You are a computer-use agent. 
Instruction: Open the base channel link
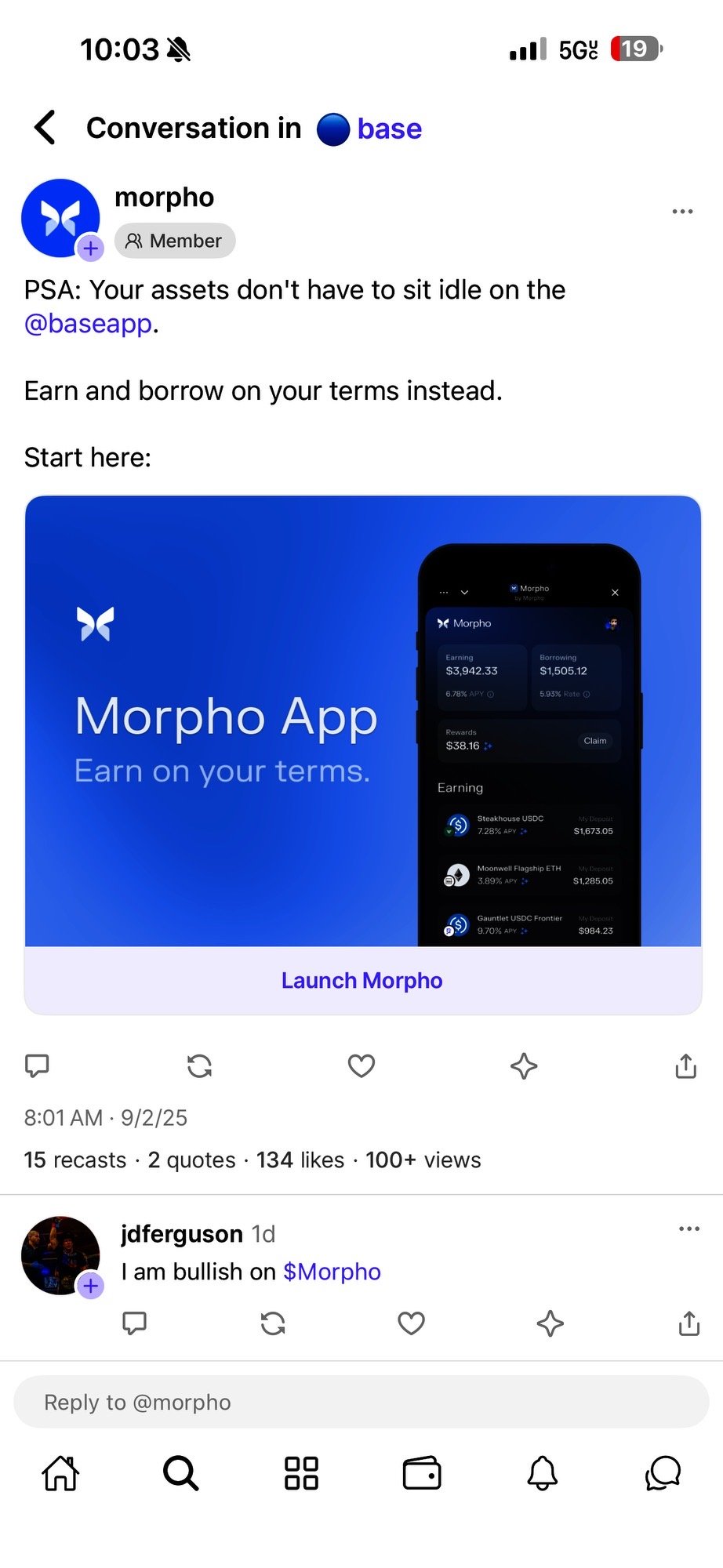tap(388, 129)
